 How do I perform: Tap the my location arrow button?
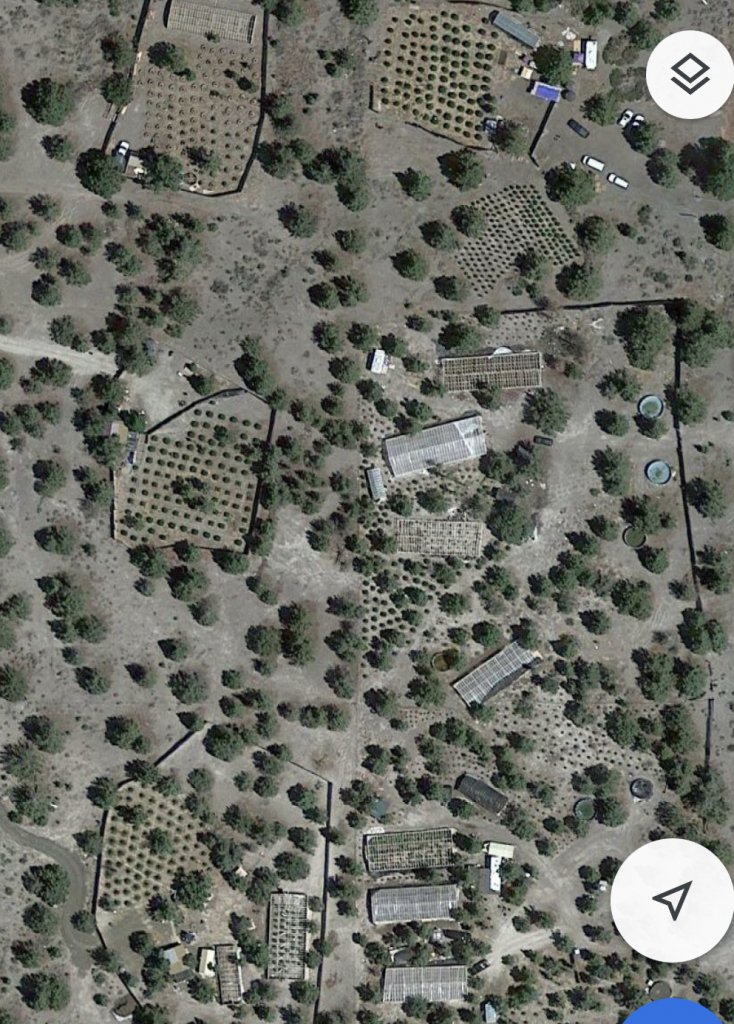coord(672,899)
